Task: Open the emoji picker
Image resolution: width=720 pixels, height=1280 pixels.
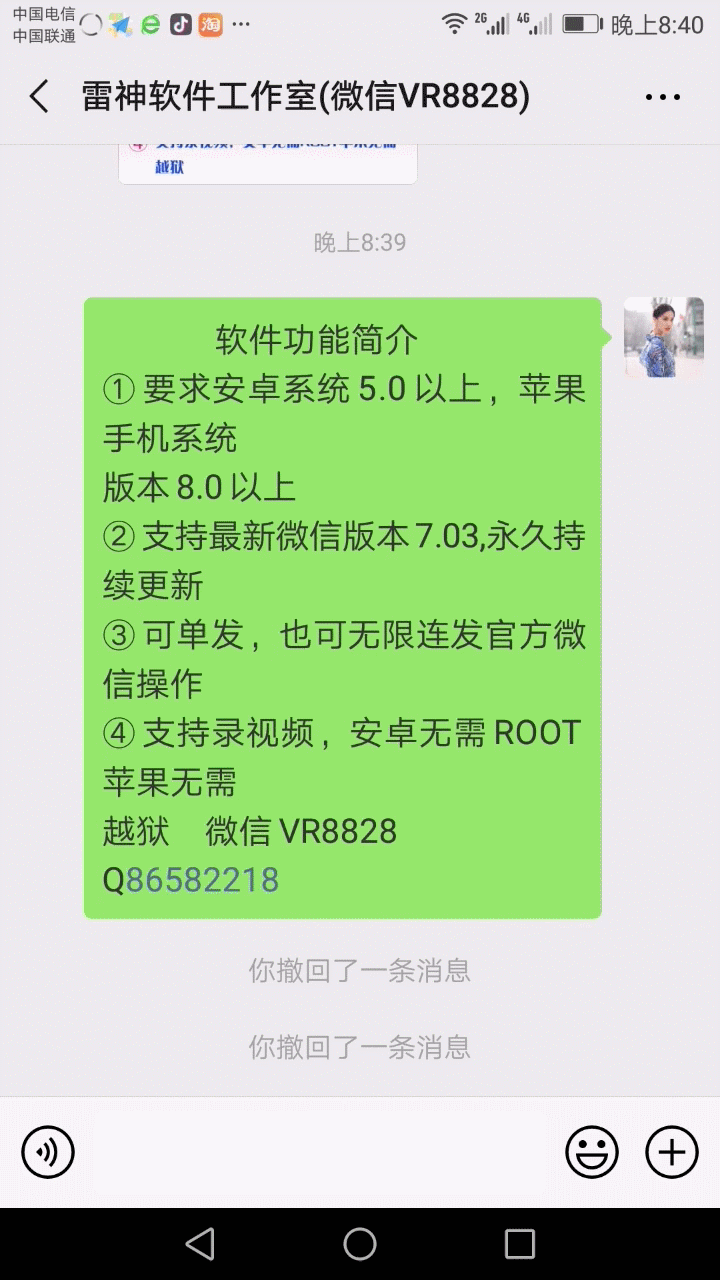Action: 592,1152
